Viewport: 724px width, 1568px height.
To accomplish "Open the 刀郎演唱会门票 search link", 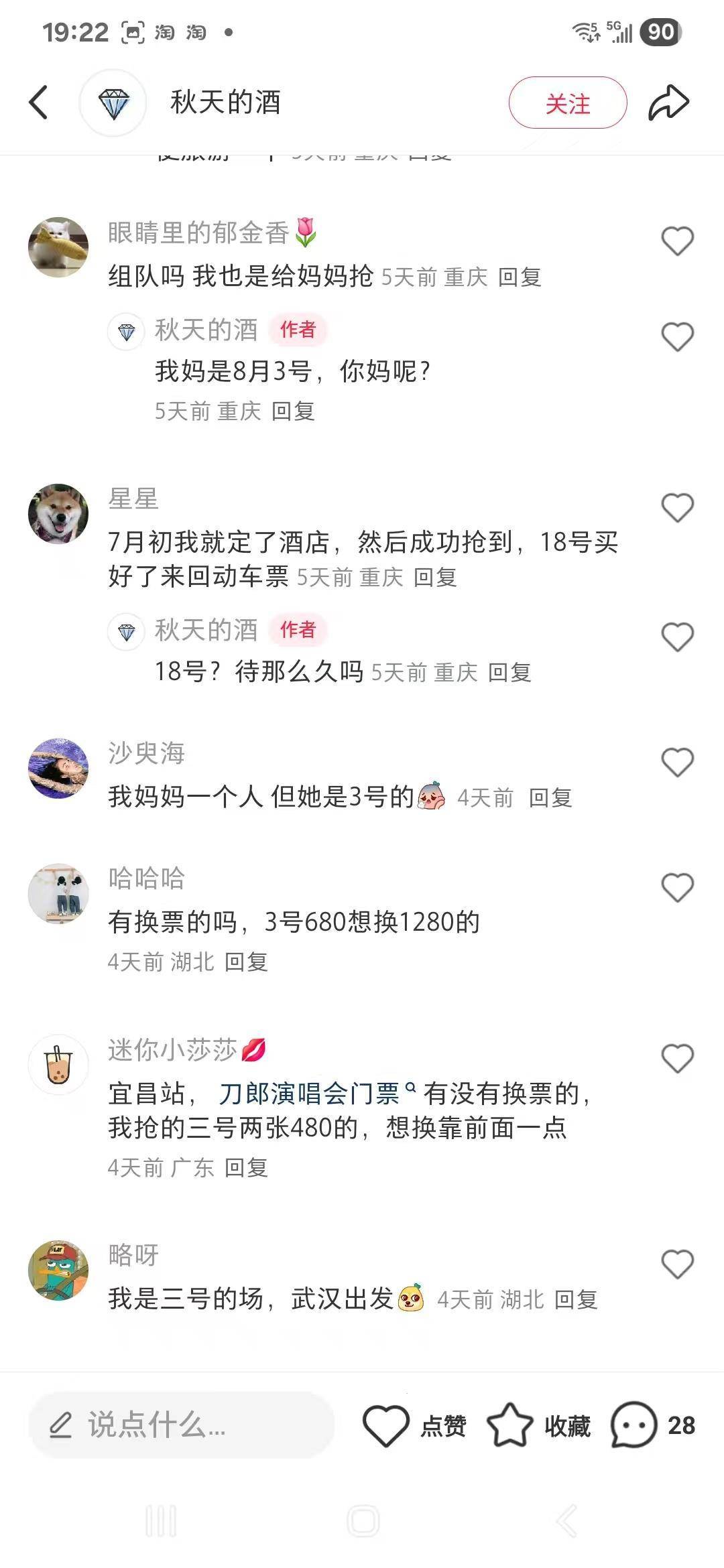I will point(310,1094).
